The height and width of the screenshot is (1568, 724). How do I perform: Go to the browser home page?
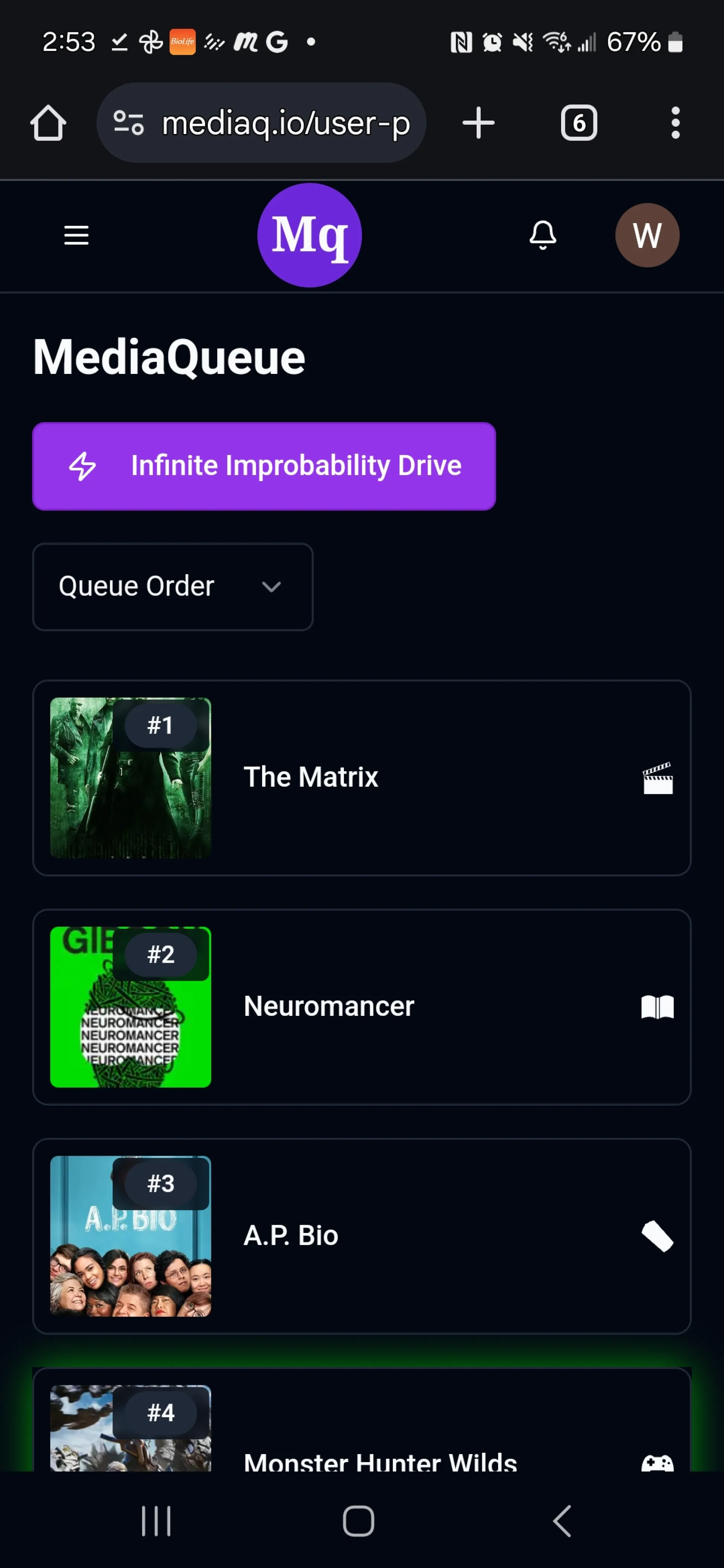point(48,123)
